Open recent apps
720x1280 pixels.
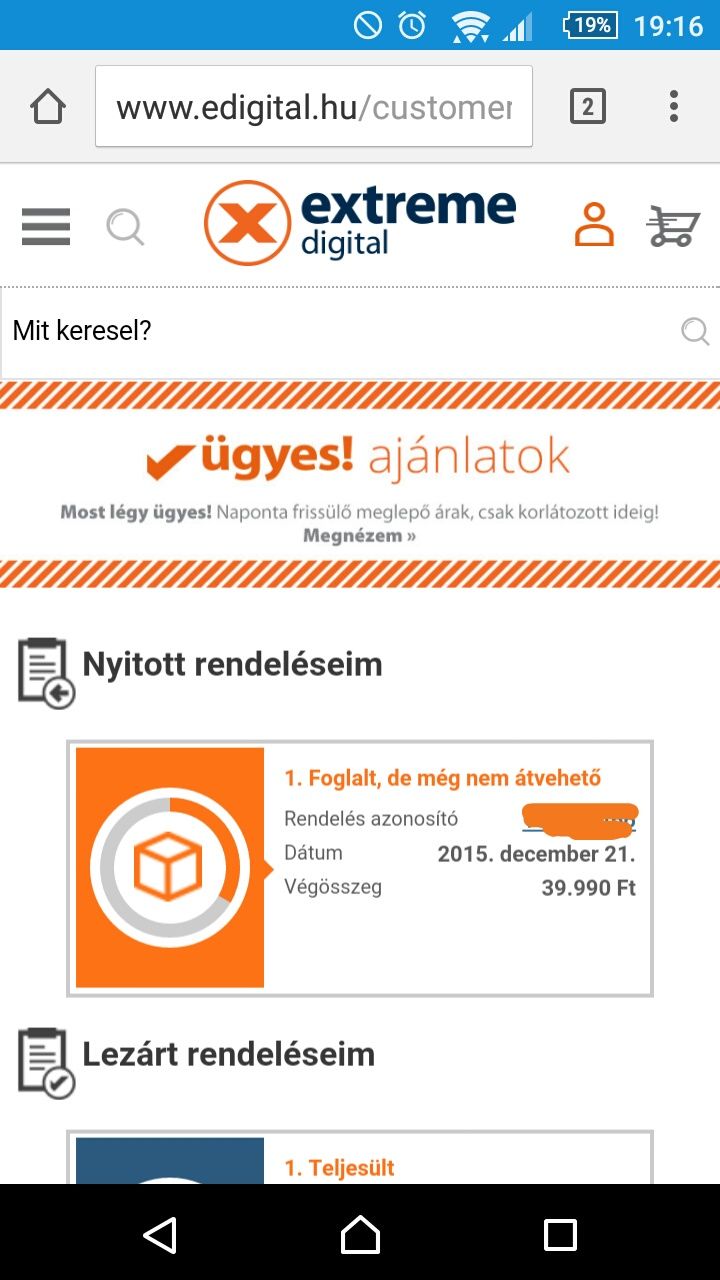coord(560,1234)
